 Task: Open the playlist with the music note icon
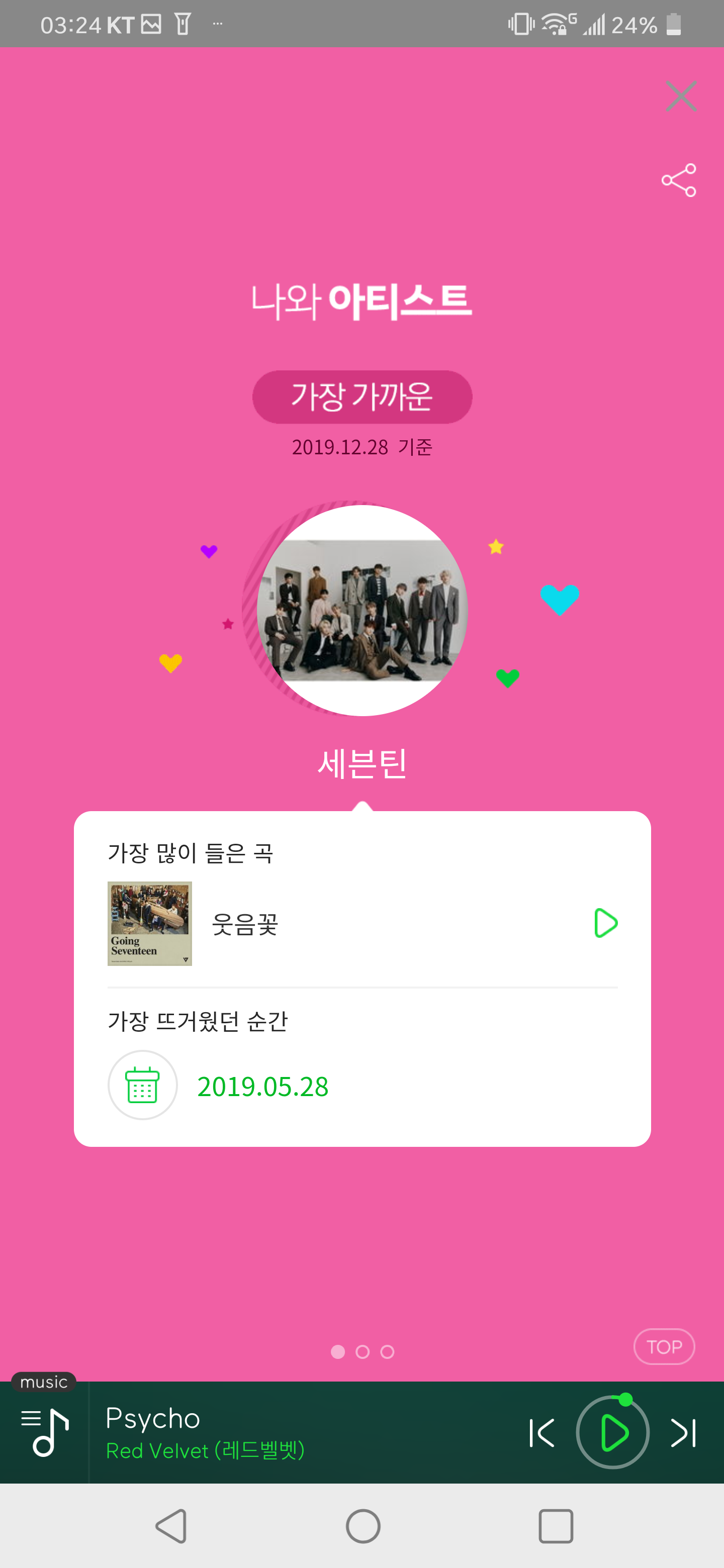coord(43,1432)
